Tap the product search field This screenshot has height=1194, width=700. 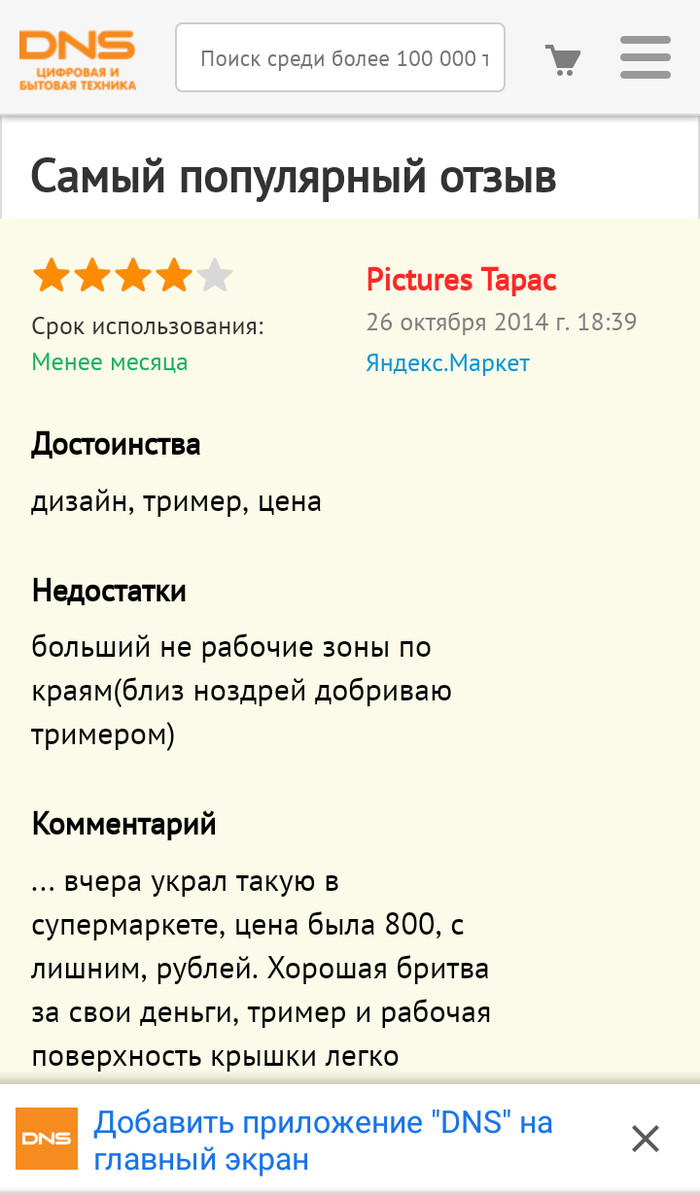click(x=340, y=59)
